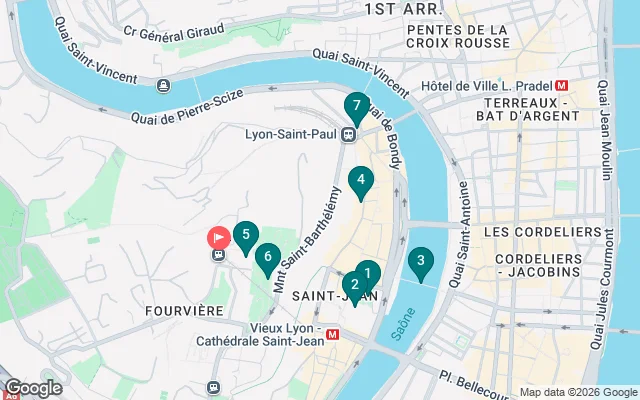This screenshot has height=400, width=640.
Task: Open map marker number 5
Action: click(245, 236)
